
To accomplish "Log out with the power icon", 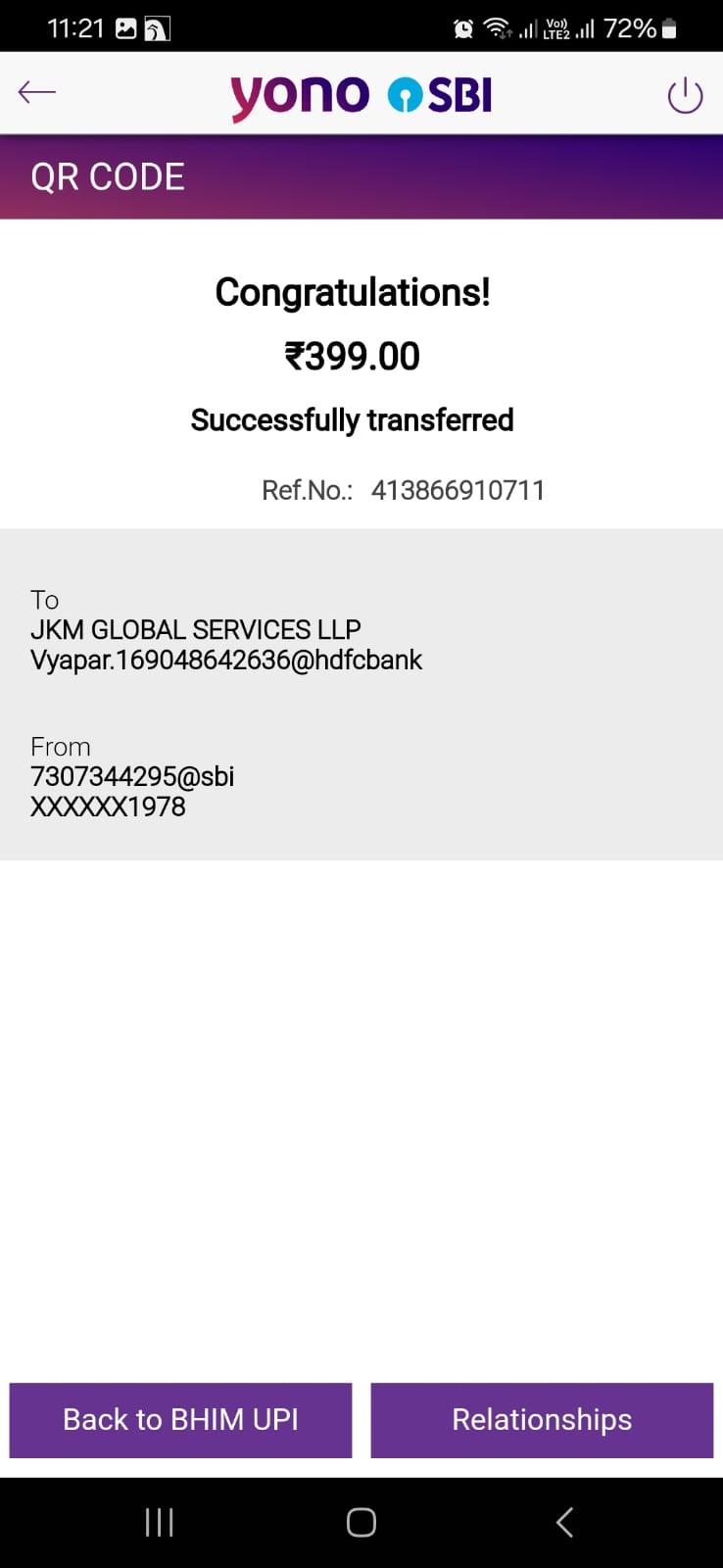I will point(685,95).
